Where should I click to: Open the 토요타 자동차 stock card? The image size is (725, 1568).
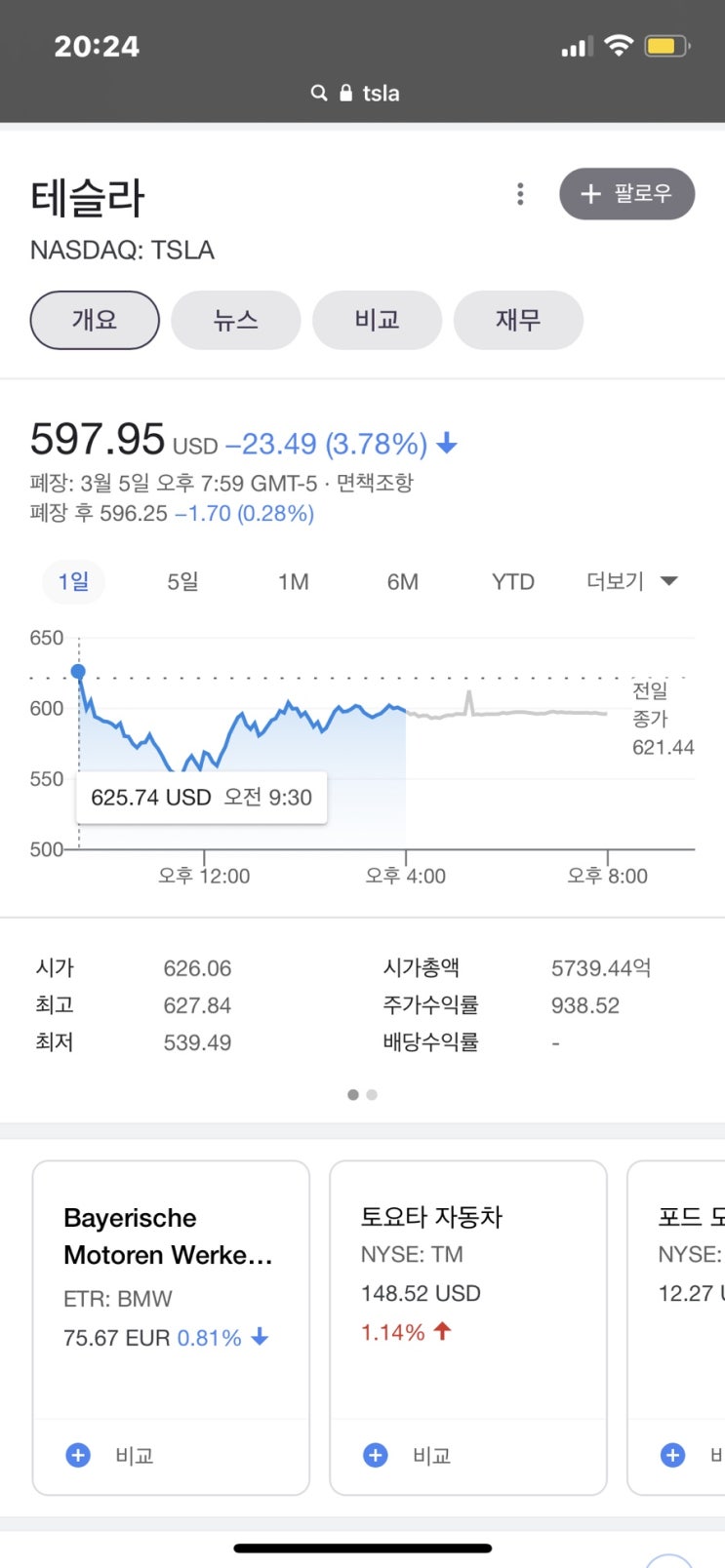[x=468, y=1289]
